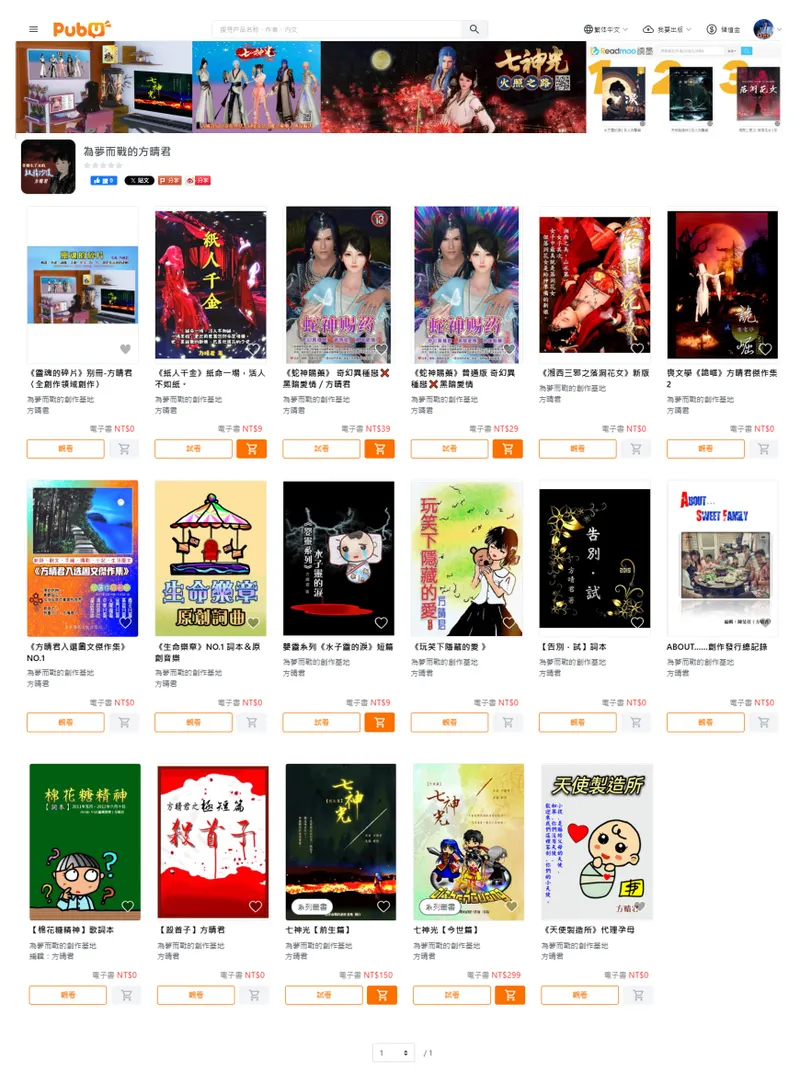This screenshot has height=1081, width=800.
Task: Share this page on X
Action: click(139, 180)
